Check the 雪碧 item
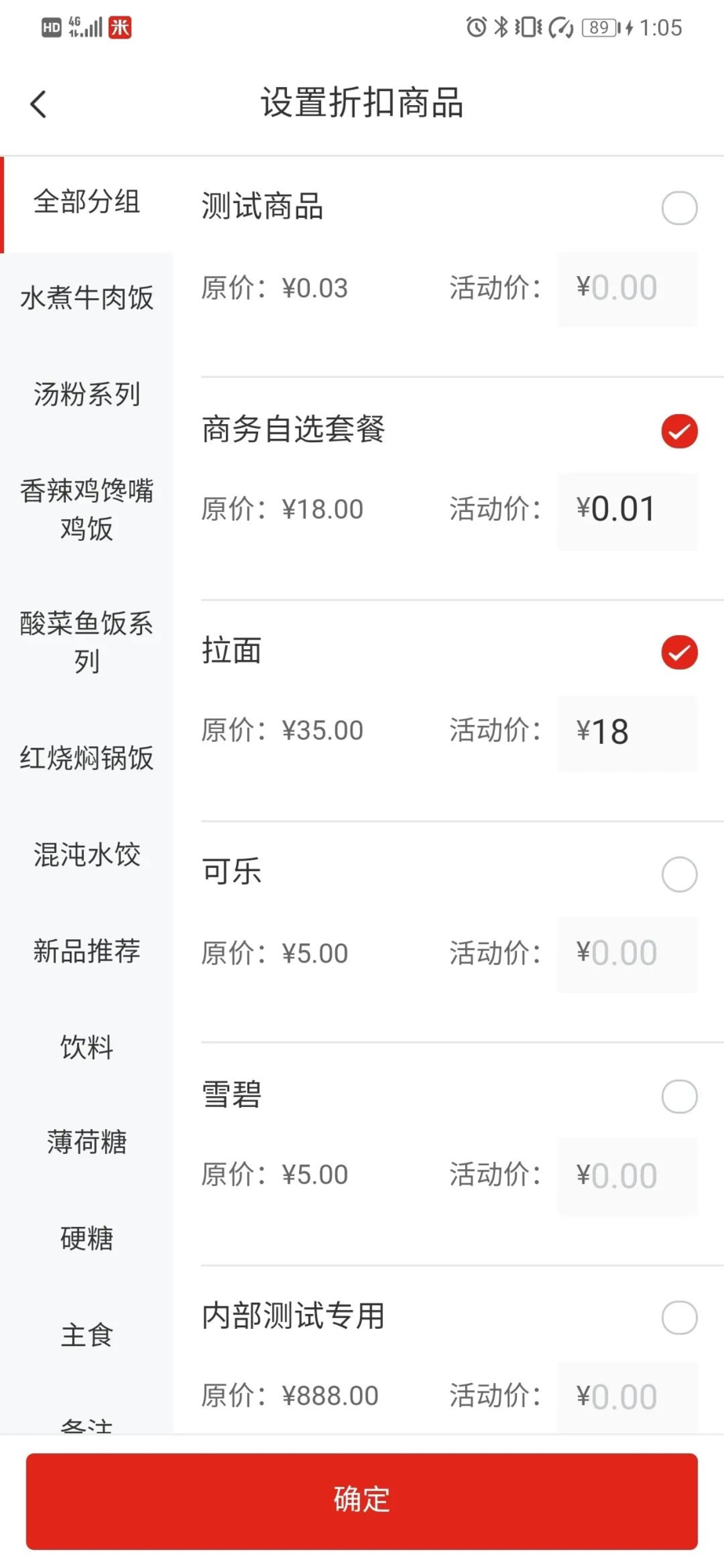 [x=679, y=1096]
